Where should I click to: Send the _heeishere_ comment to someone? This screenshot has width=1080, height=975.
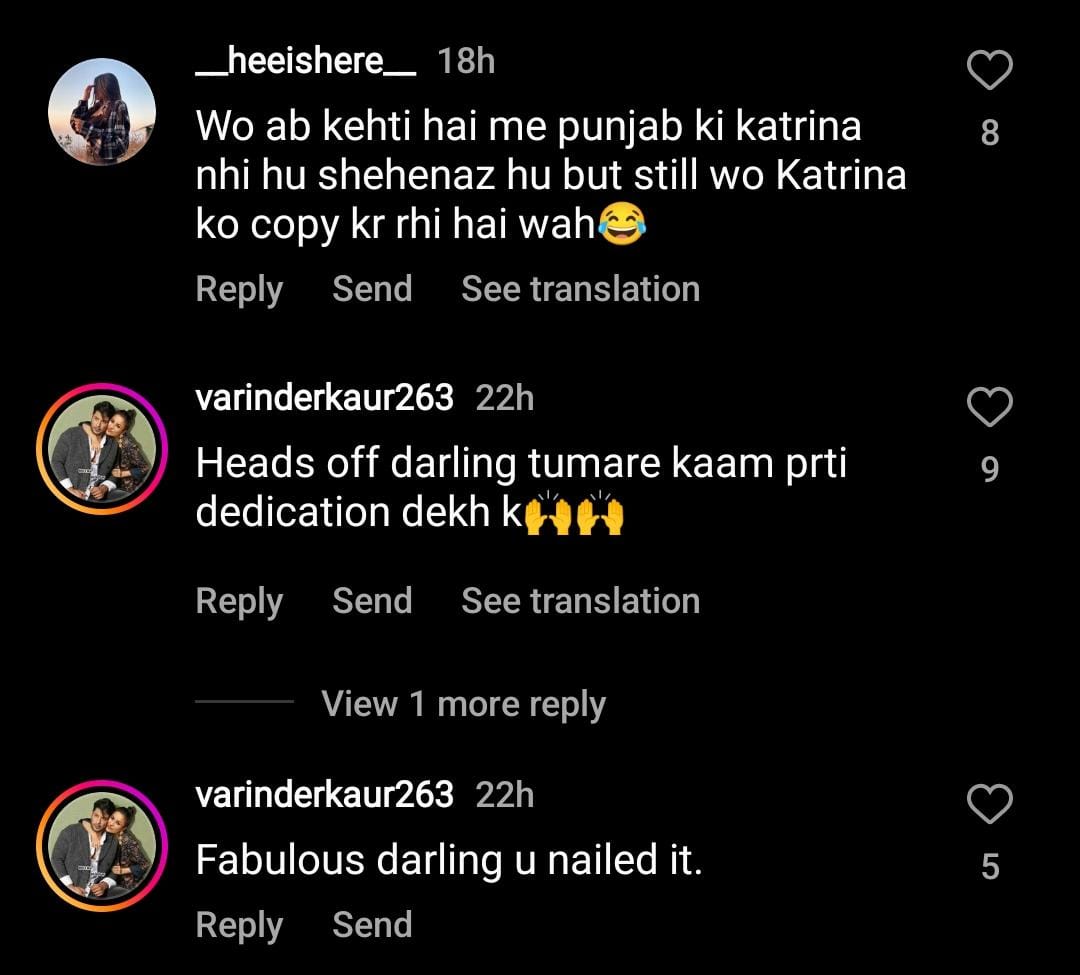tap(372, 289)
